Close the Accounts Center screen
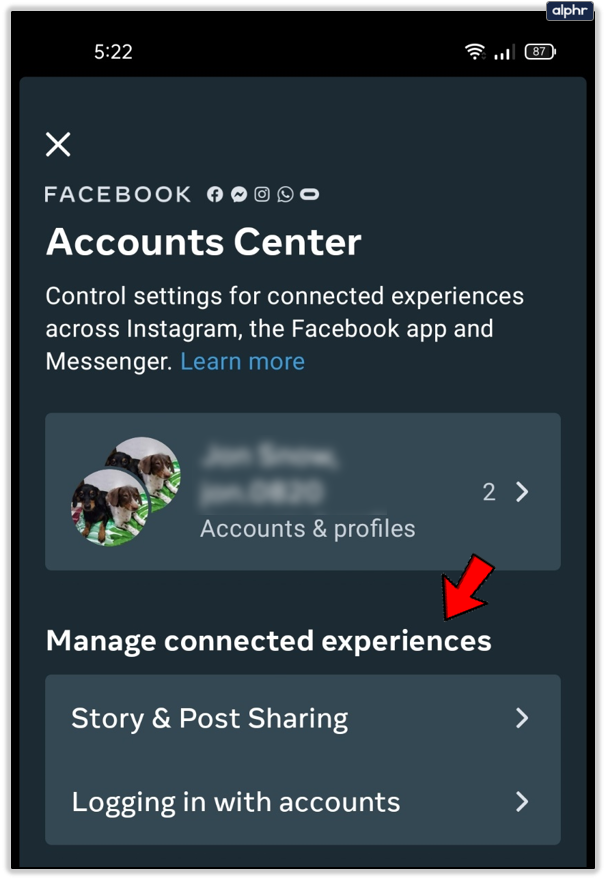Screen dimensions: 606x880 (58, 145)
